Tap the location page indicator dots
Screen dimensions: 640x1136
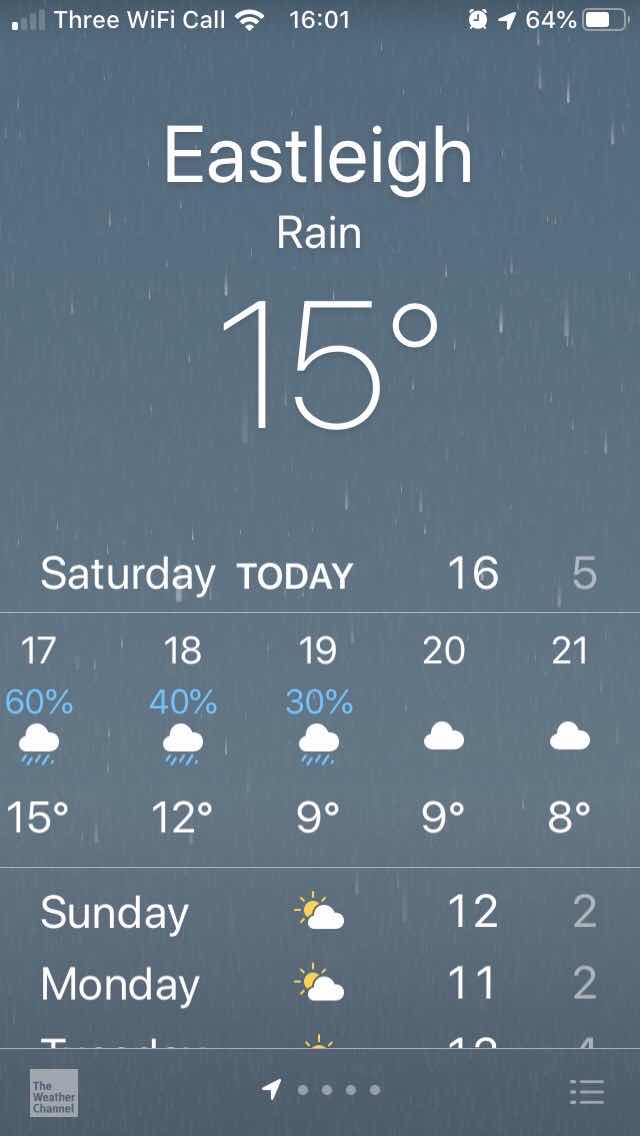tap(322, 1090)
